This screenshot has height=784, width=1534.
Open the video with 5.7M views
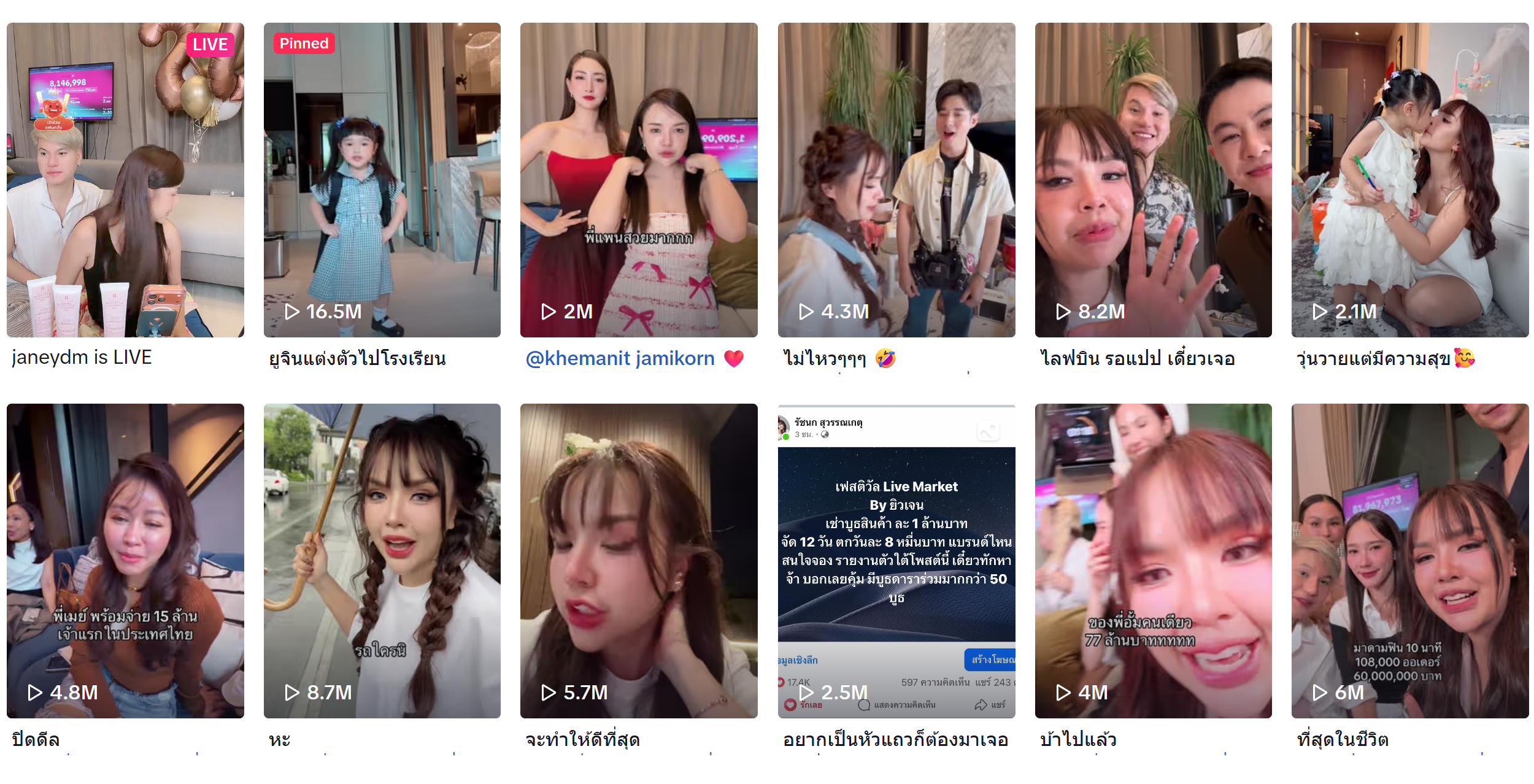point(639,560)
